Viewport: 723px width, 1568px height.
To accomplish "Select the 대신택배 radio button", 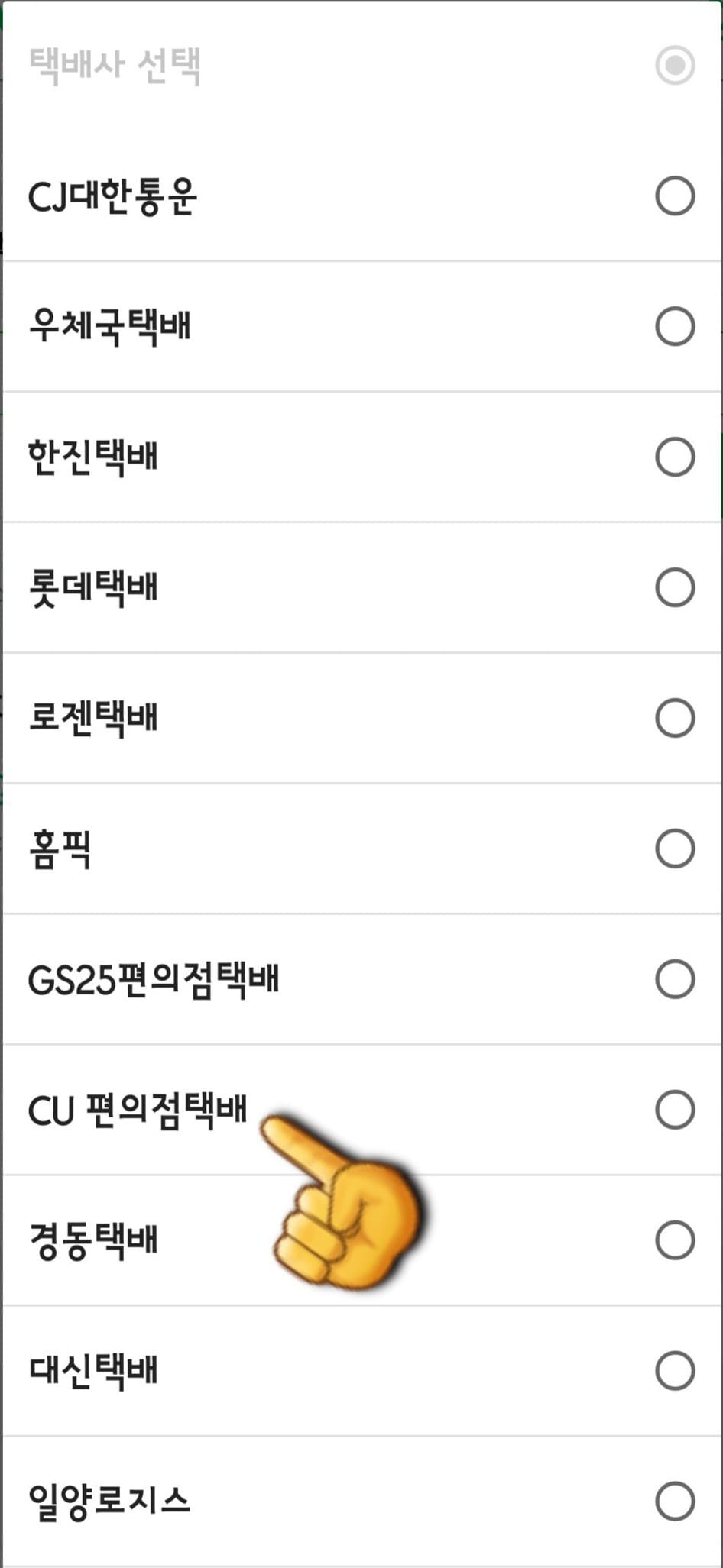I will (x=675, y=1370).
